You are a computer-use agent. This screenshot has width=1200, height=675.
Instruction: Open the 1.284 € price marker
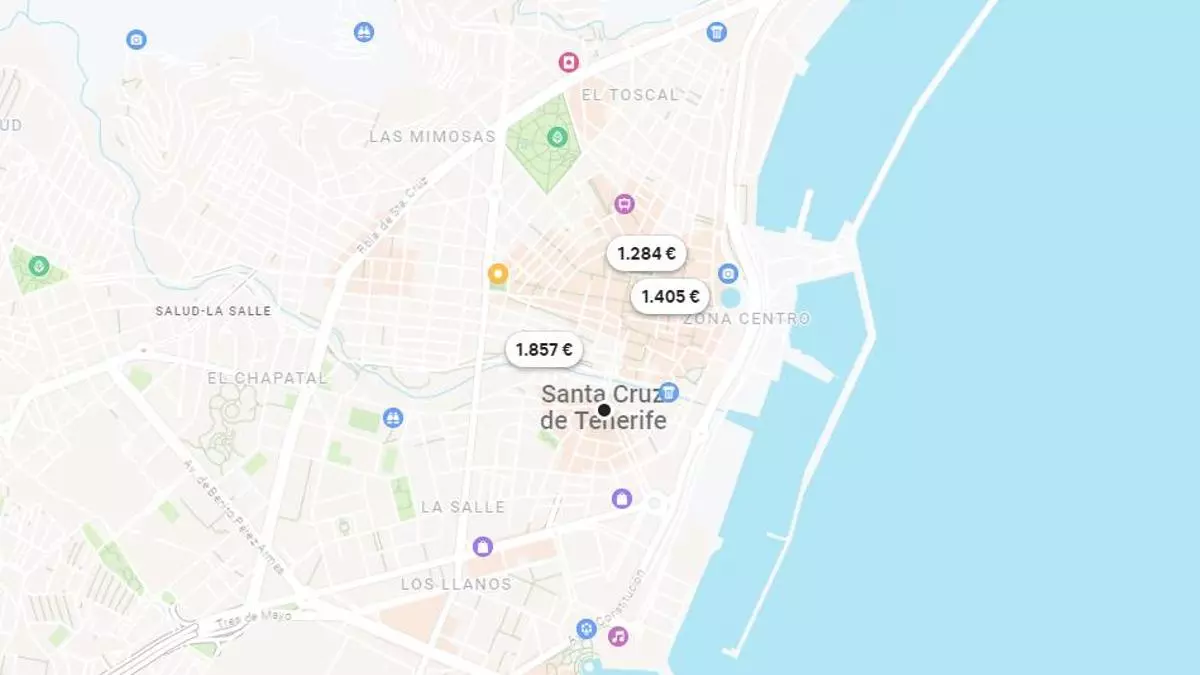(x=646, y=254)
